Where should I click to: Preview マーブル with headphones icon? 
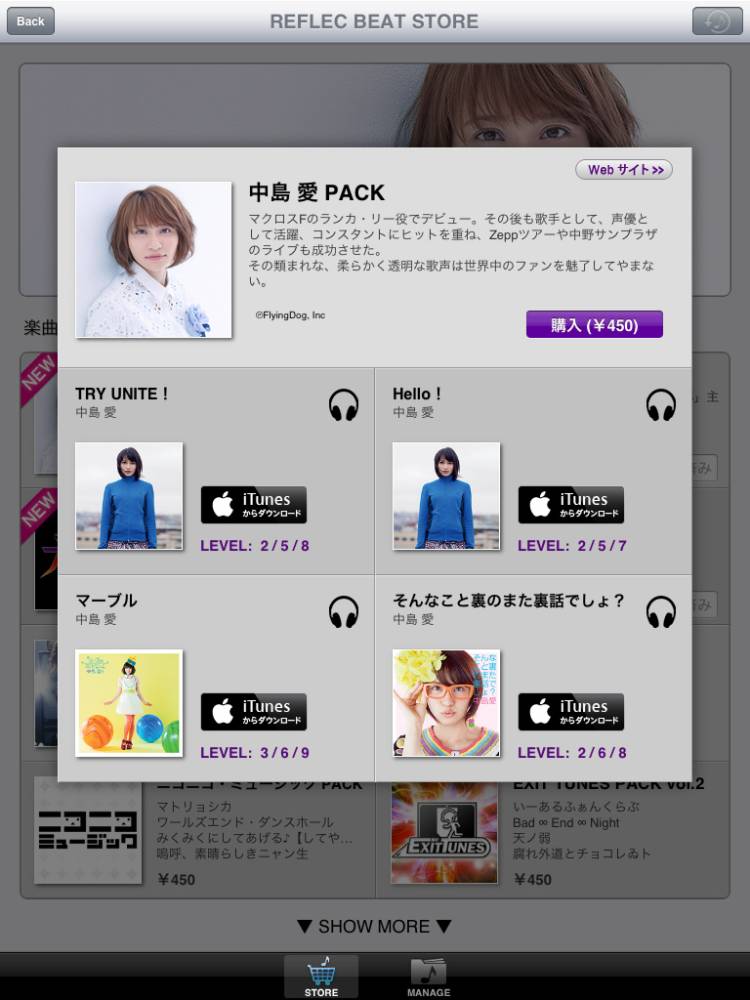click(x=343, y=612)
